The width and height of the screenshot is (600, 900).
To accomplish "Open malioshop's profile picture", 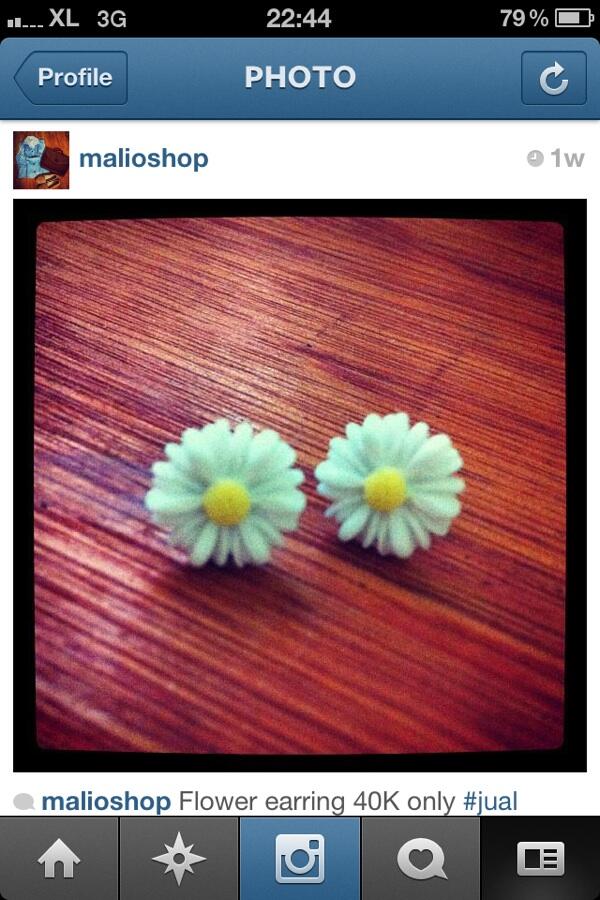I will click(x=41, y=159).
